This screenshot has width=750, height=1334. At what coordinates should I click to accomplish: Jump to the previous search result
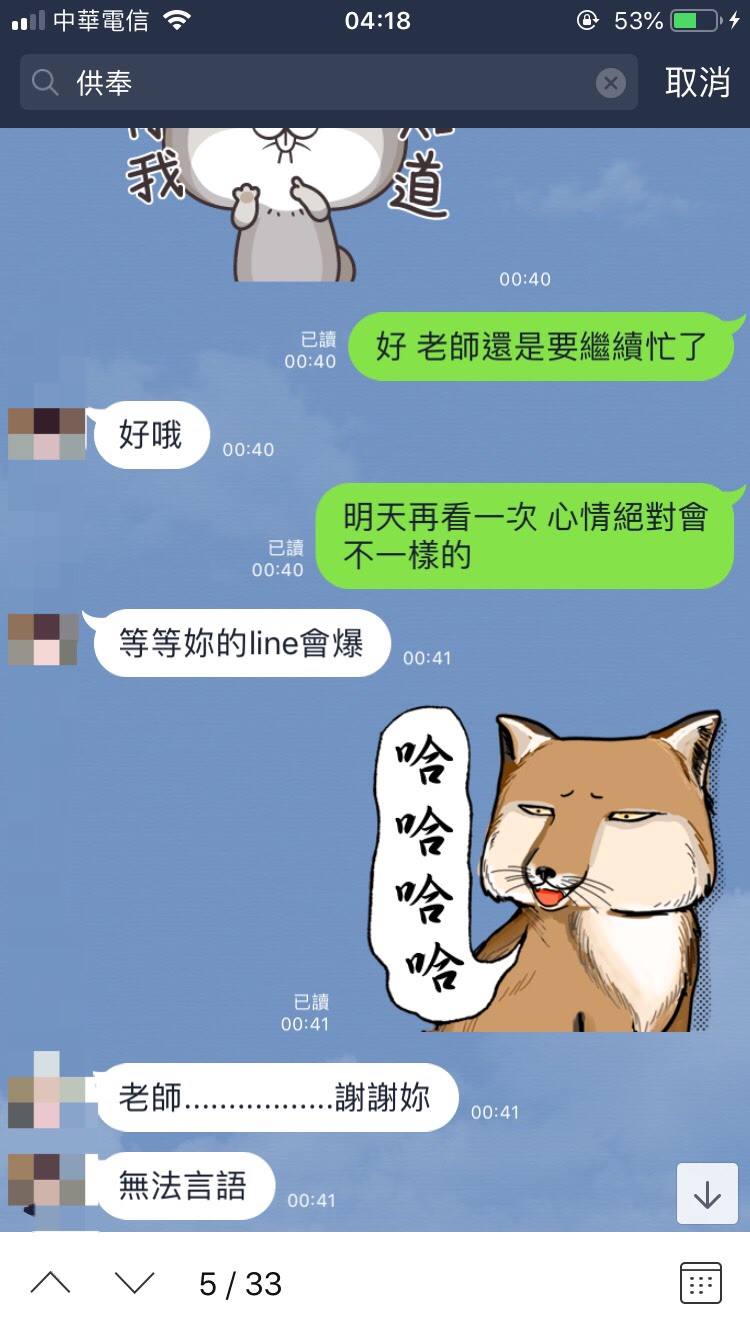[x=50, y=1283]
